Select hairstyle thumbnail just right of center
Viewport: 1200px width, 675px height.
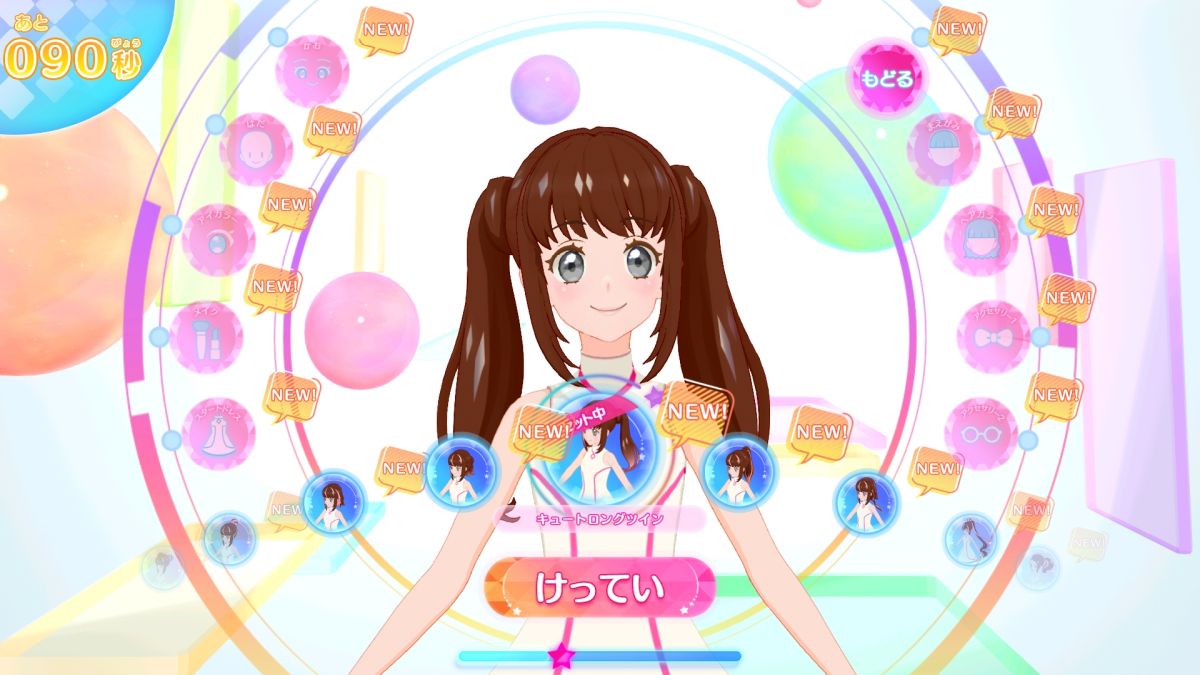pos(739,470)
